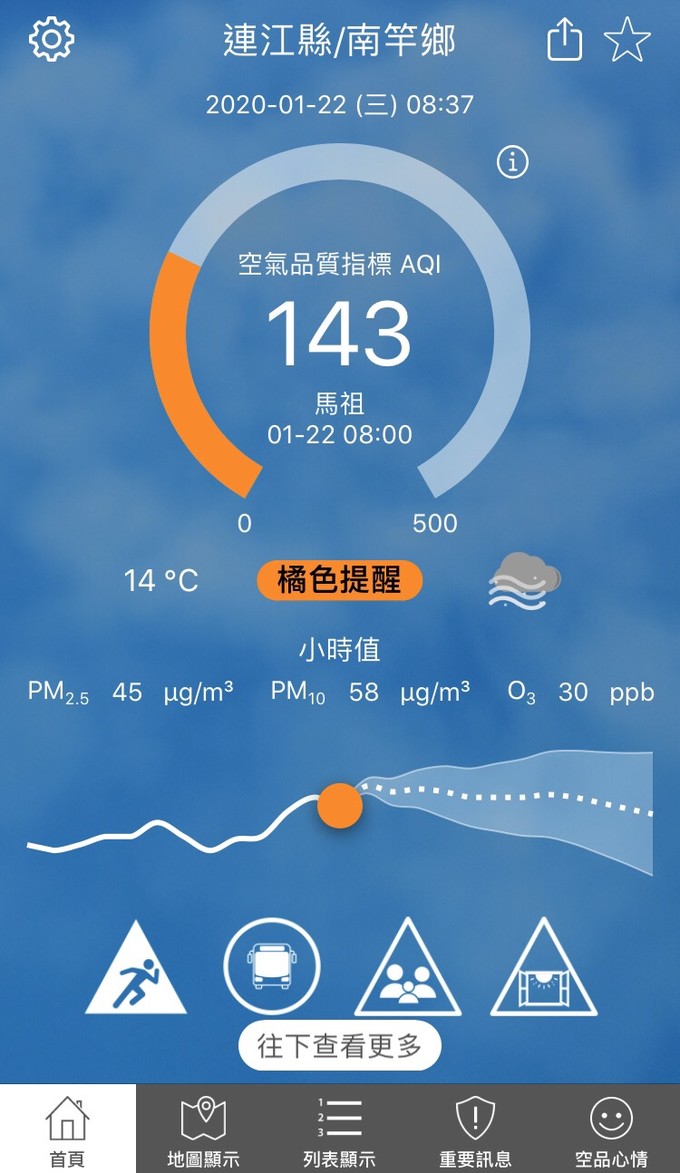Open the sensitive groups advice icon
Viewport: 680px width, 1173px height.
pos(408,967)
